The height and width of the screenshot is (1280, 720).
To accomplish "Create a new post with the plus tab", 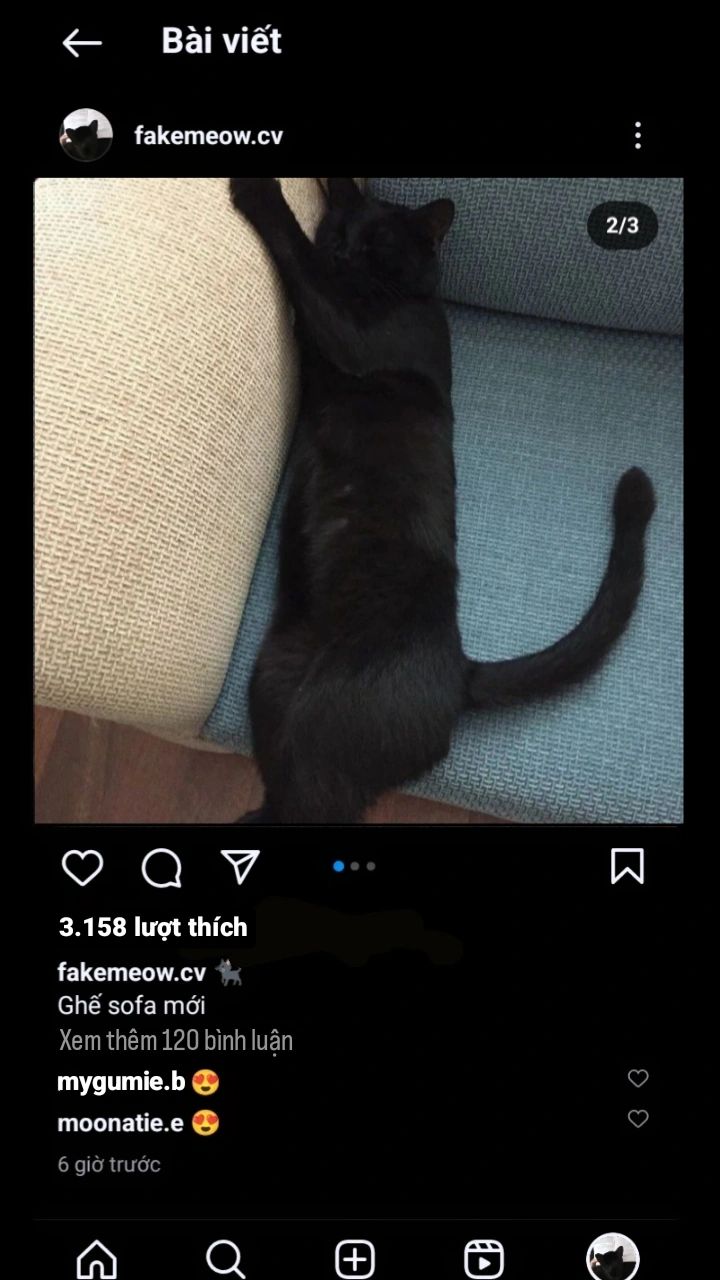I will click(355, 1258).
